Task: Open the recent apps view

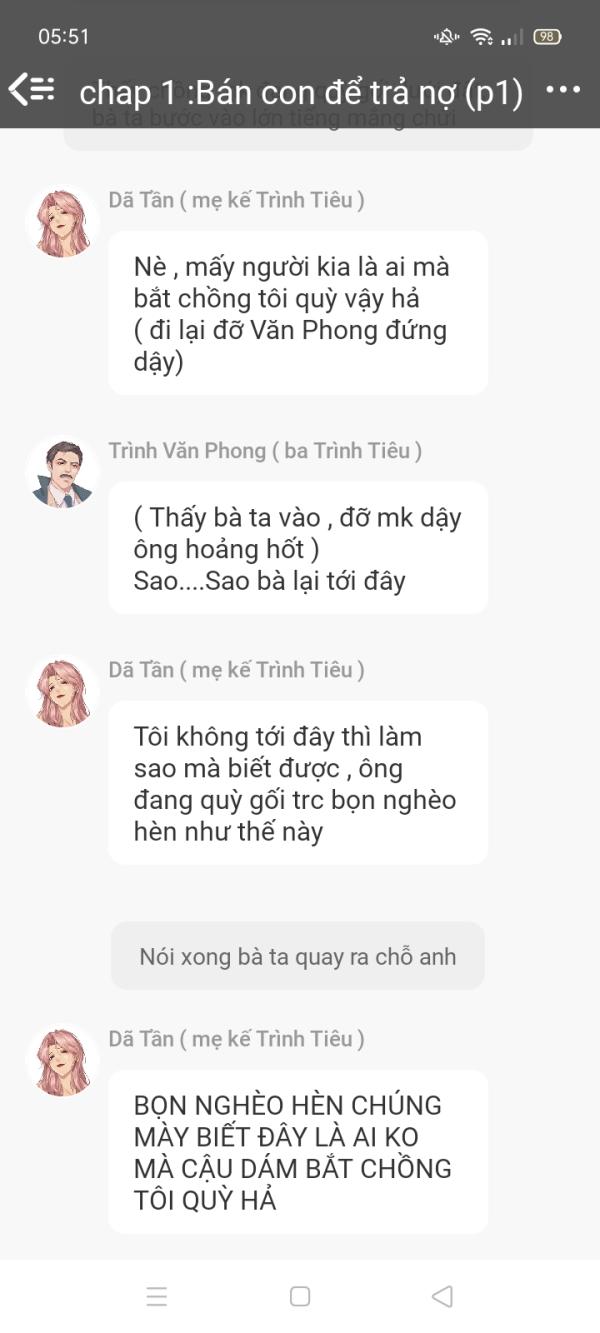Action: pos(157,1297)
